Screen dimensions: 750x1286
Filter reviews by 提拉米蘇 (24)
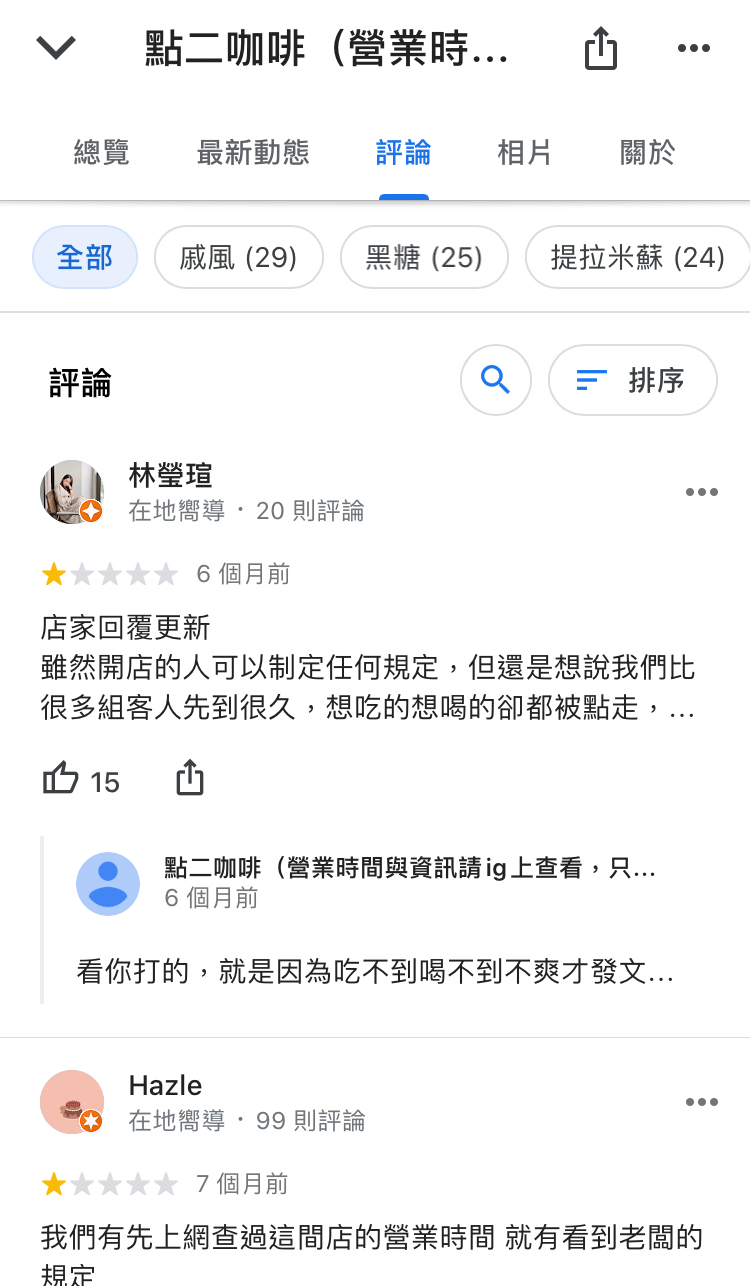coord(637,257)
